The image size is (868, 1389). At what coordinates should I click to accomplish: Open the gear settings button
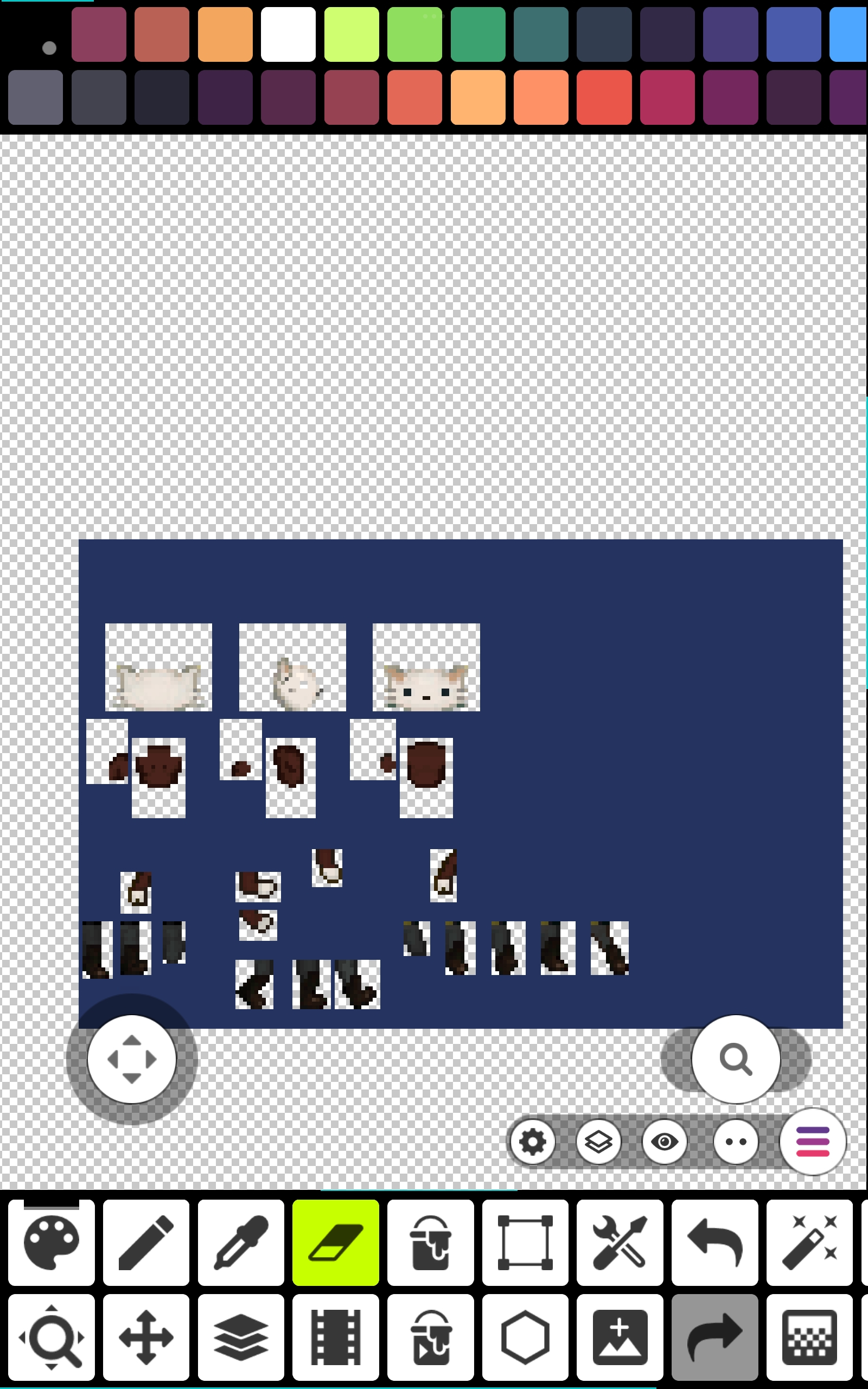[533, 1142]
